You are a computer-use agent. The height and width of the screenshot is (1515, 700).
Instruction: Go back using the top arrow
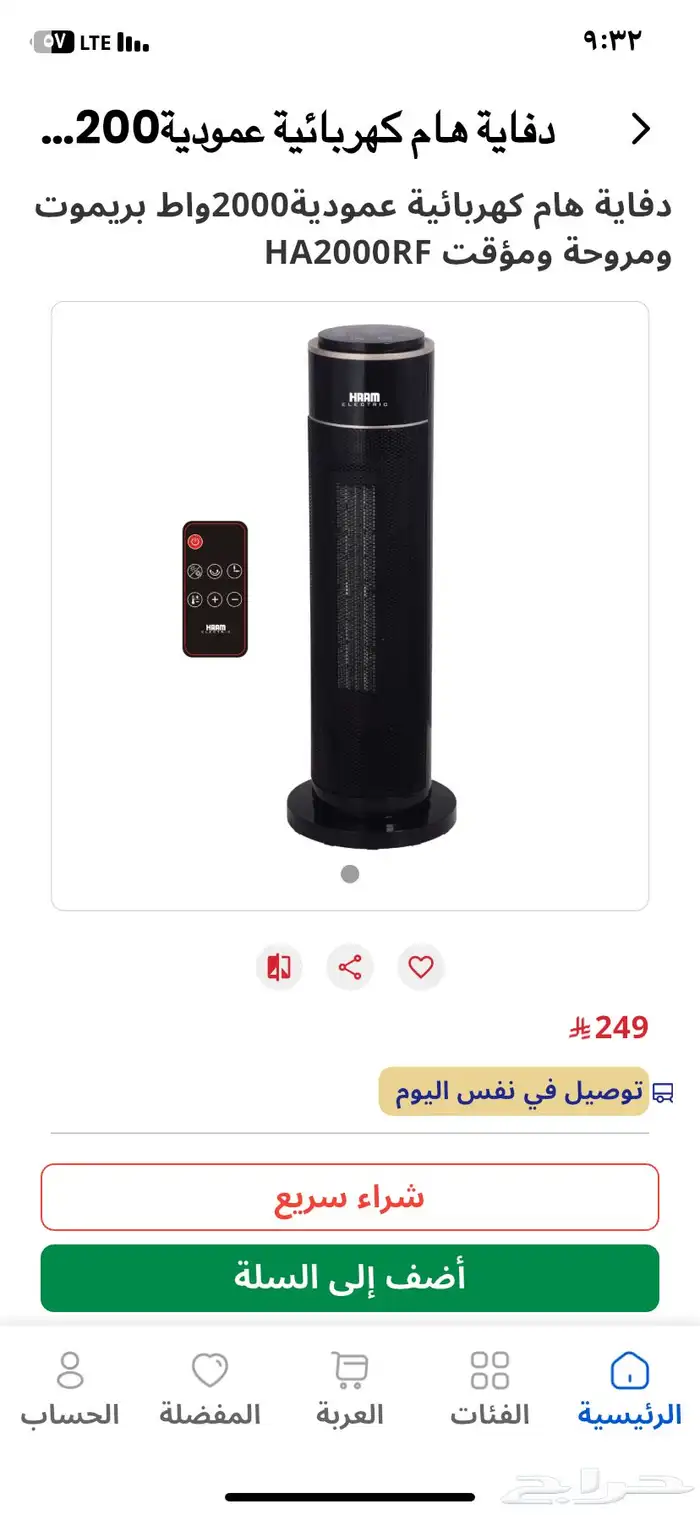pos(641,130)
